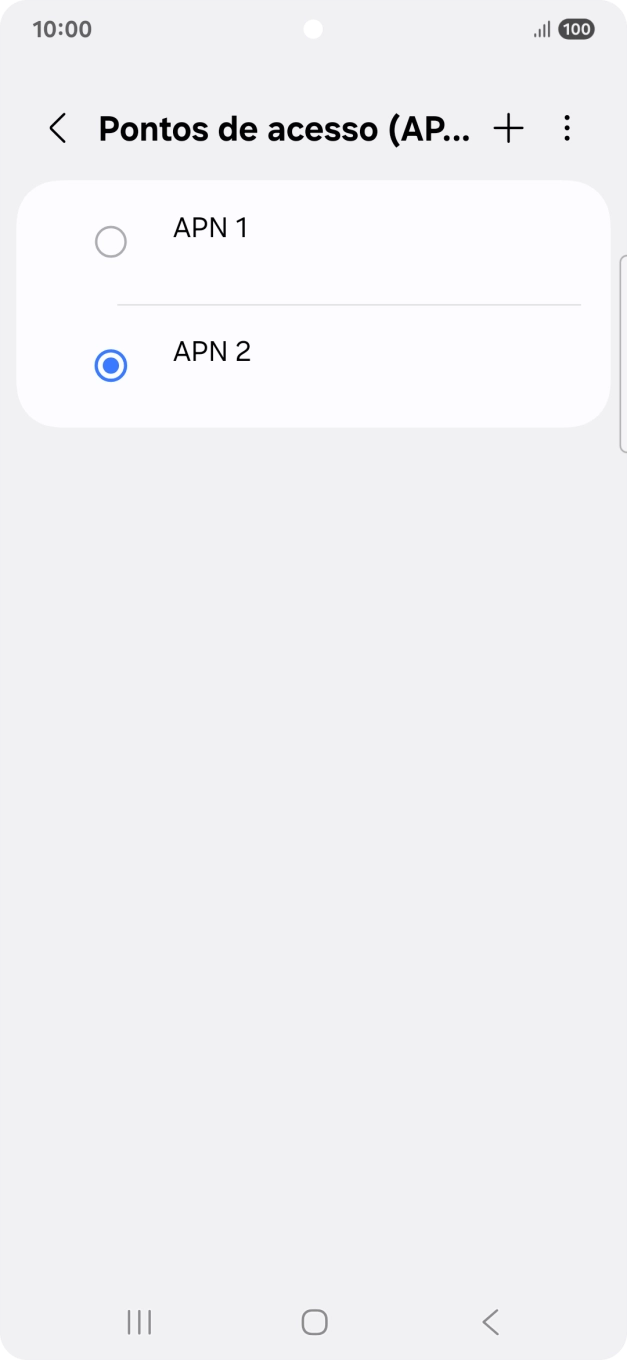The width and height of the screenshot is (627, 1360).
Task: Open the three-dot overflow menu
Action: pos(567,128)
